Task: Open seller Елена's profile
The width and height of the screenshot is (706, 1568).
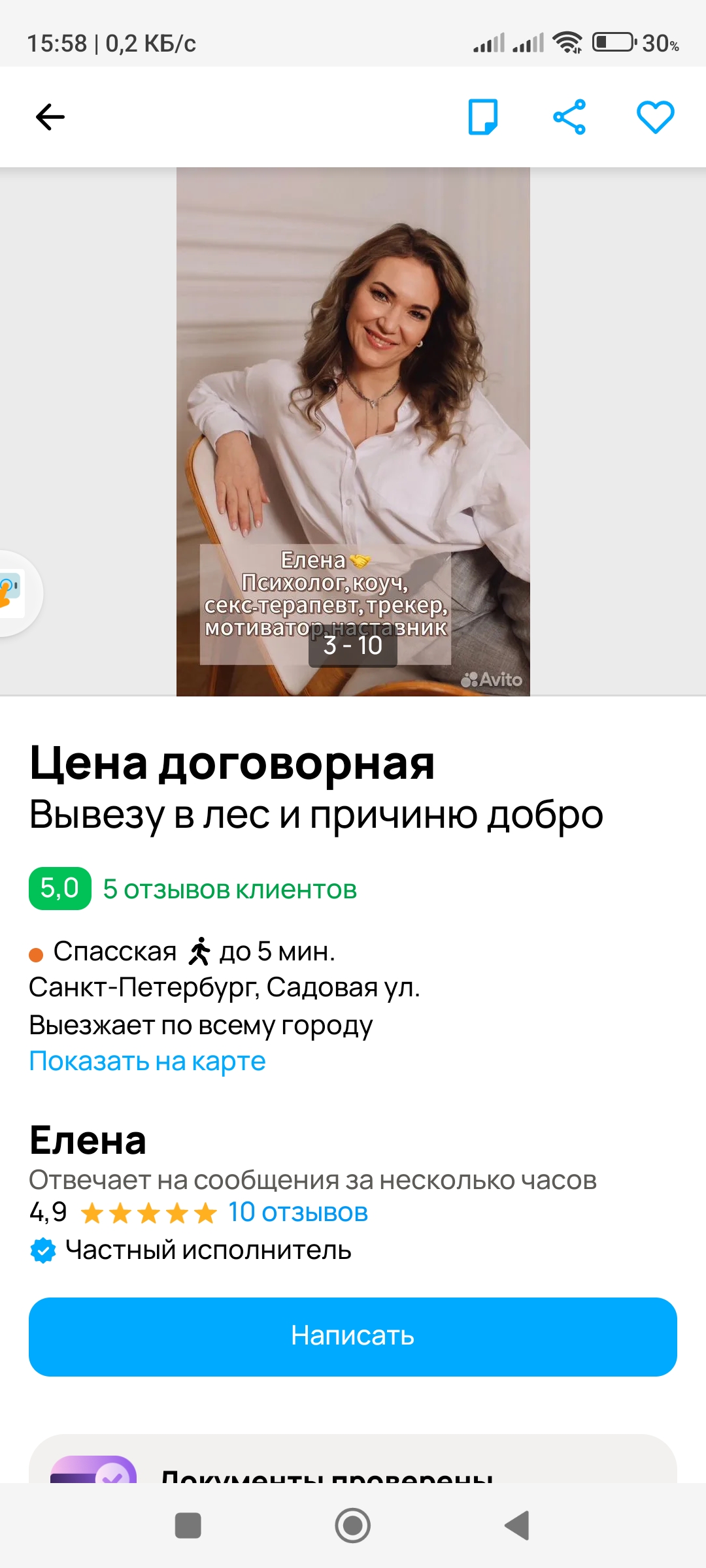Action: 88,1141
